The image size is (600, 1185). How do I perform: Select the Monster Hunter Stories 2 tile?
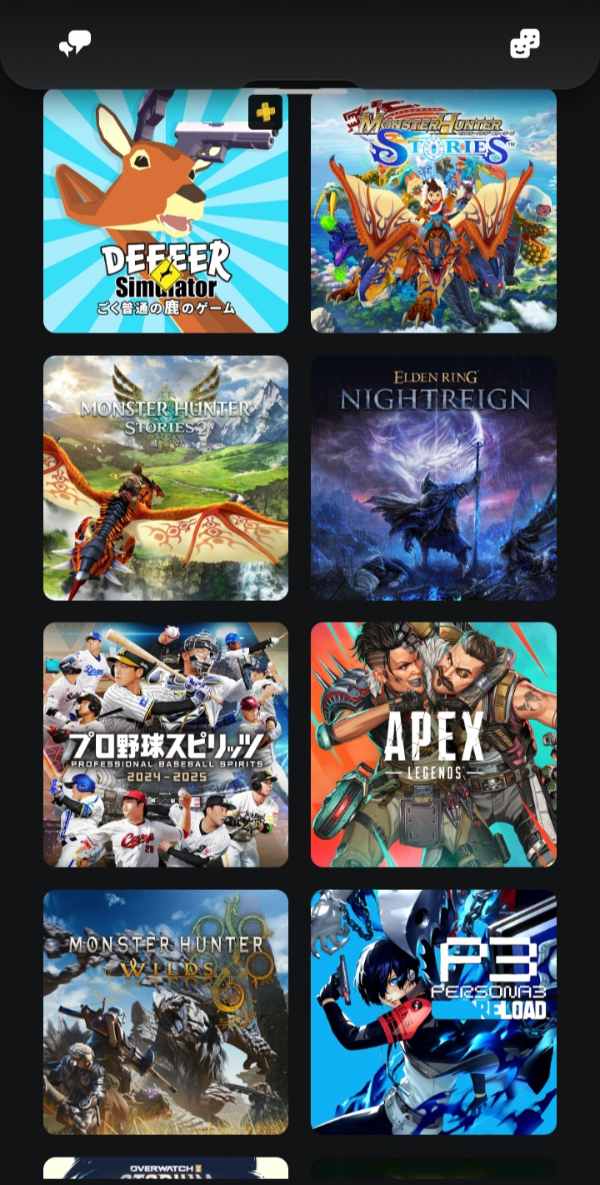coord(166,478)
